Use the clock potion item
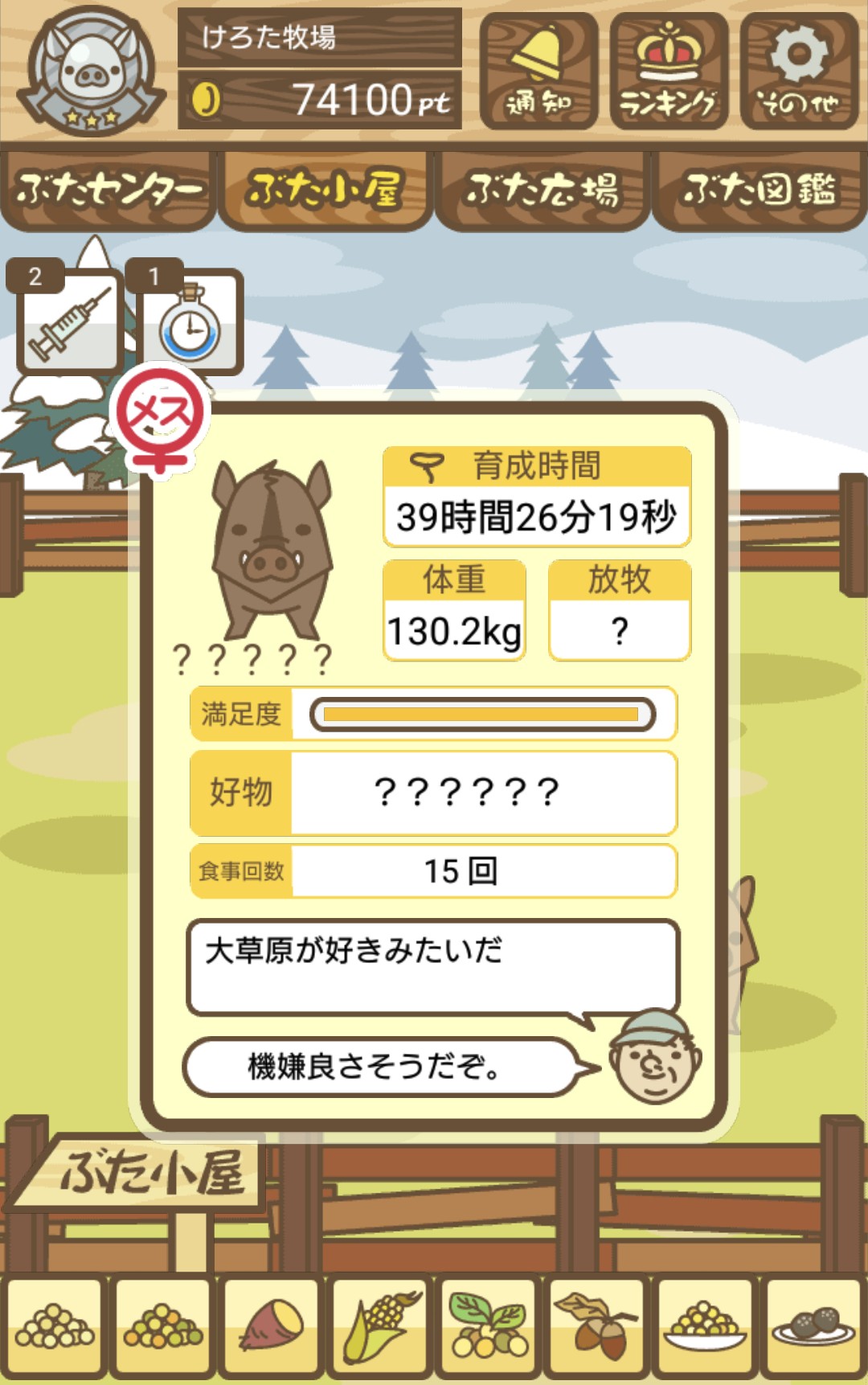868x1385 pixels. click(191, 323)
